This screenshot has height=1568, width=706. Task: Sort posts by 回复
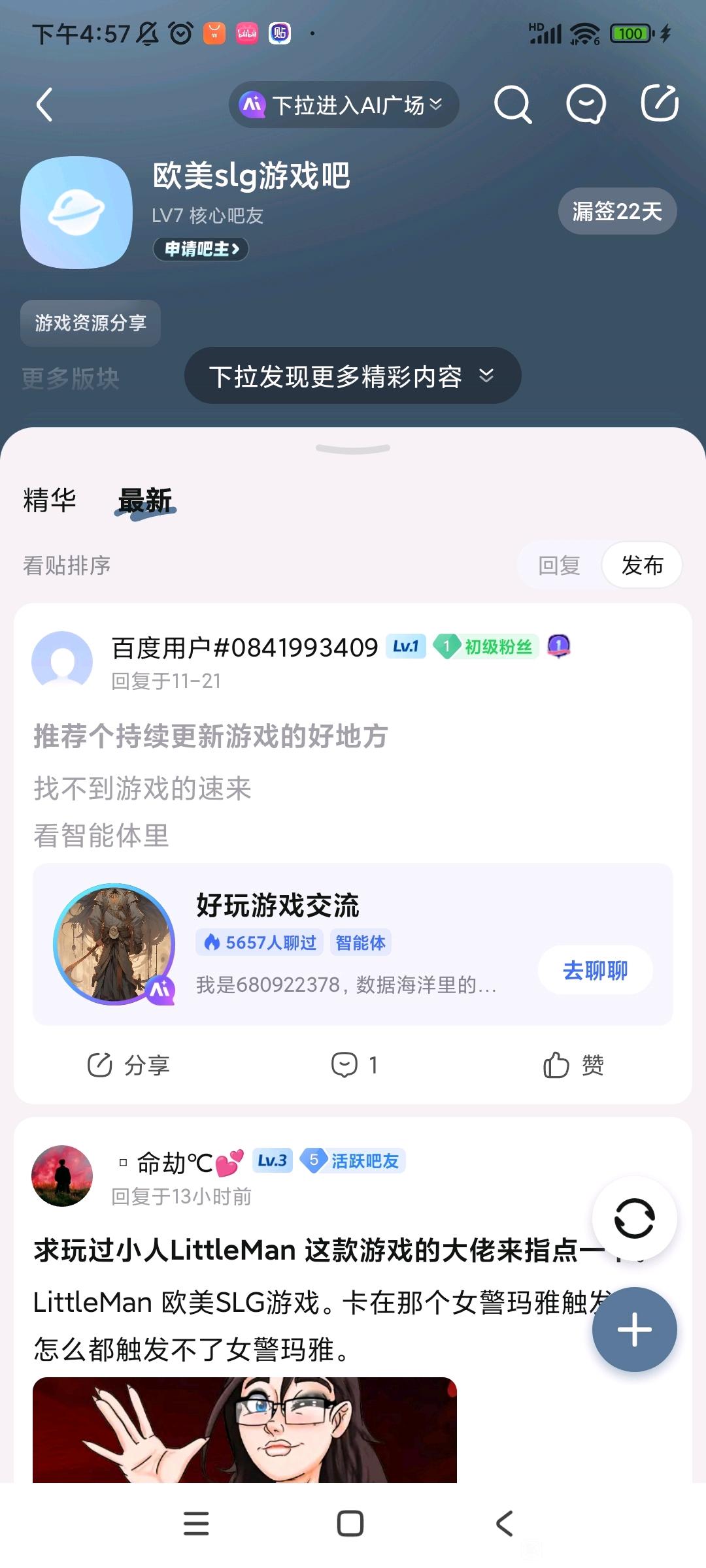tap(559, 565)
